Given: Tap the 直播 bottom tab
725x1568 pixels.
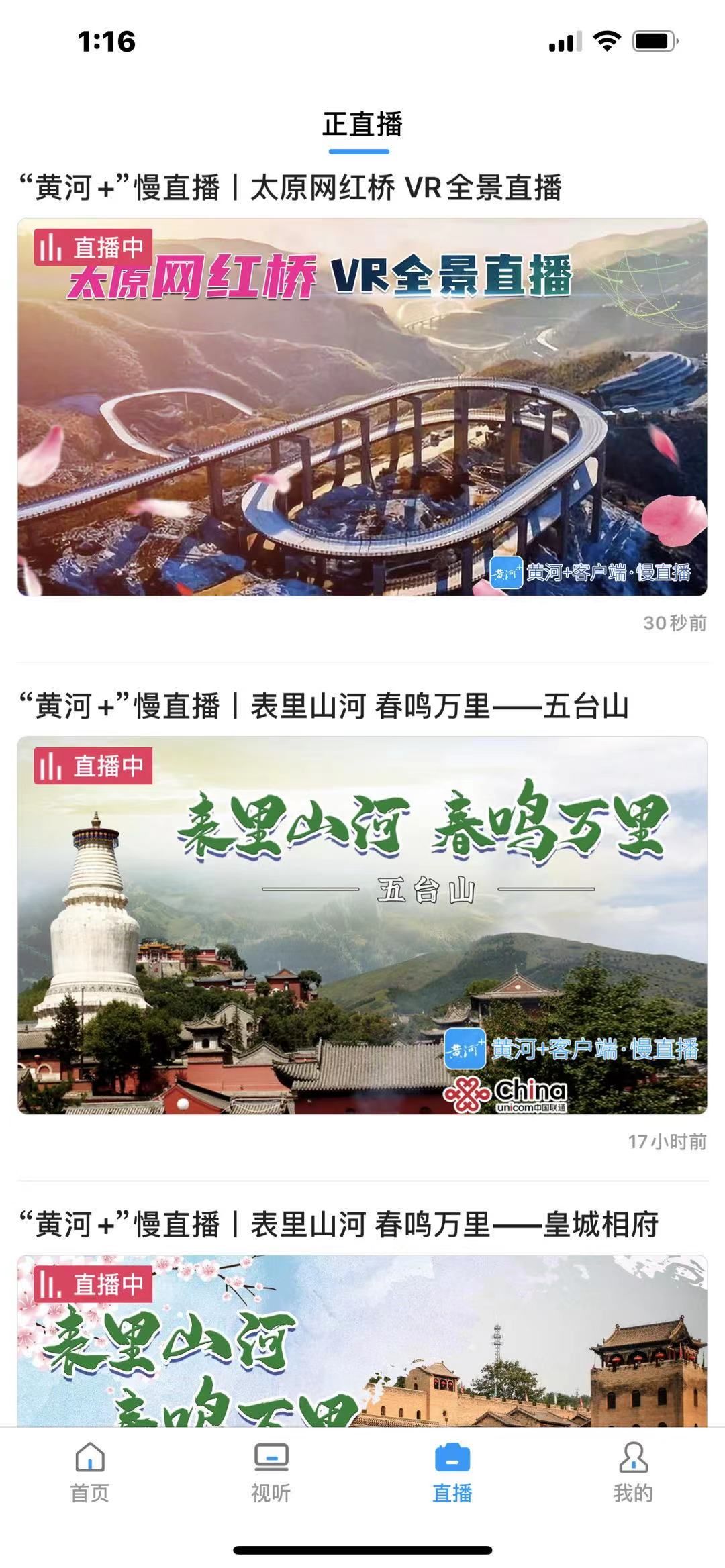Looking at the screenshot, I should [452, 1471].
